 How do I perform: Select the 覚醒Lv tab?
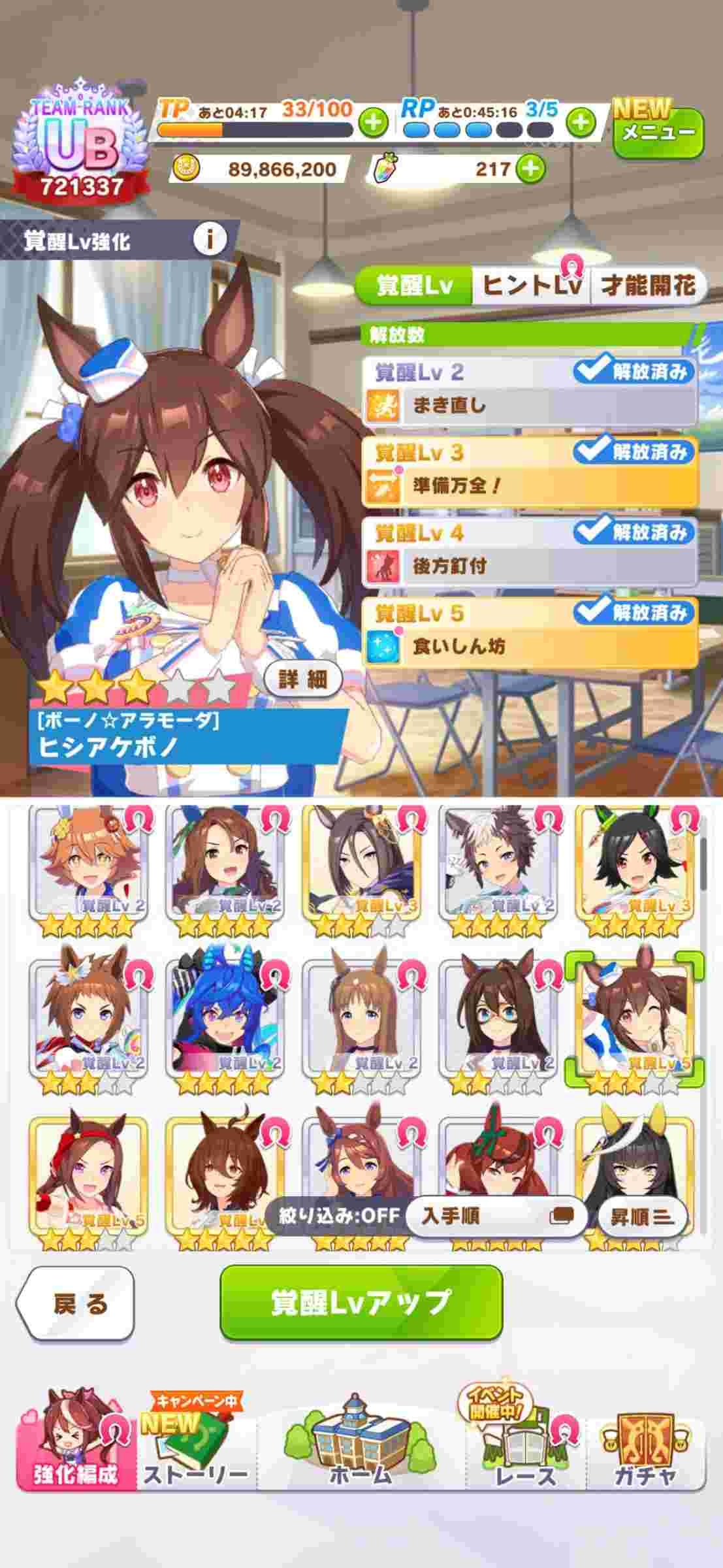pyautogui.click(x=415, y=285)
